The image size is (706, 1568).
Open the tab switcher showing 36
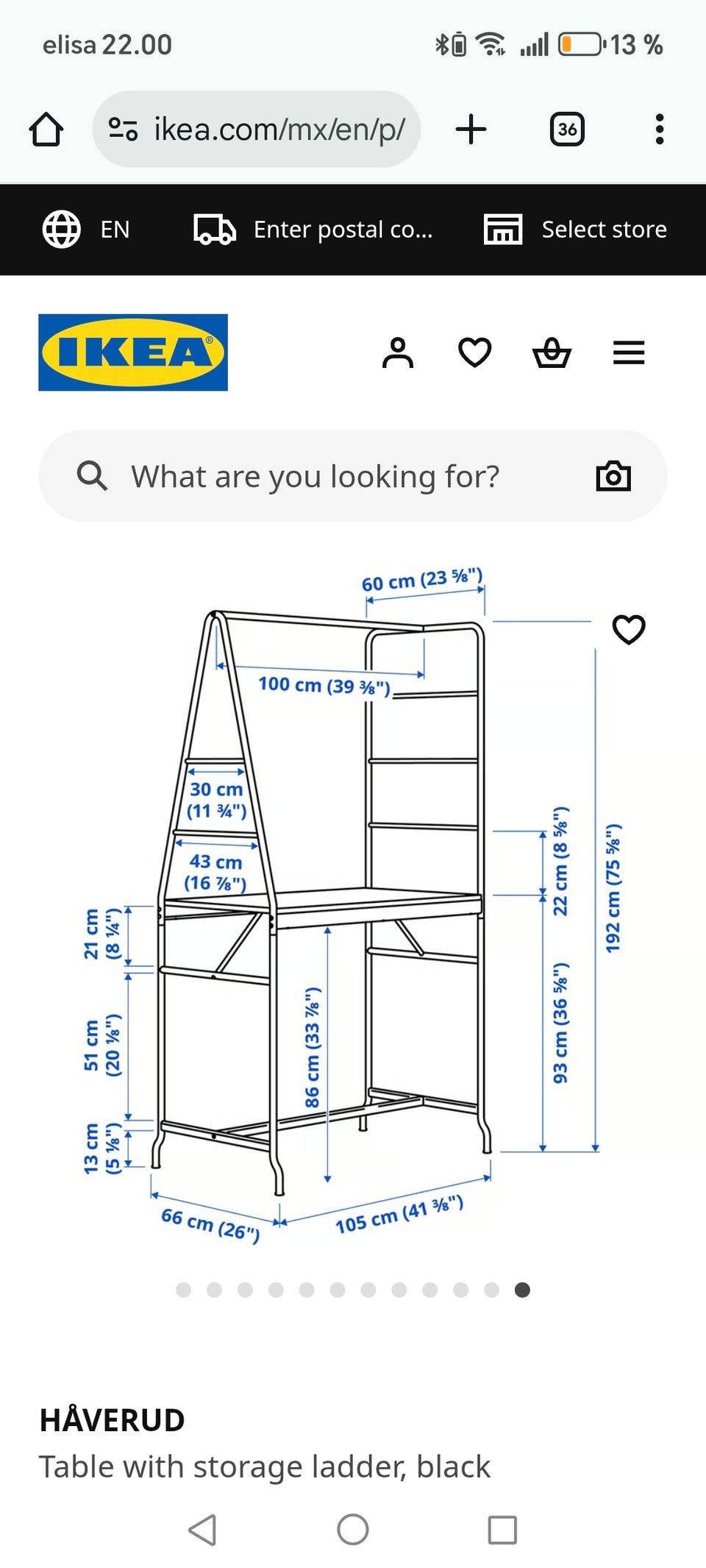[x=567, y=130]
